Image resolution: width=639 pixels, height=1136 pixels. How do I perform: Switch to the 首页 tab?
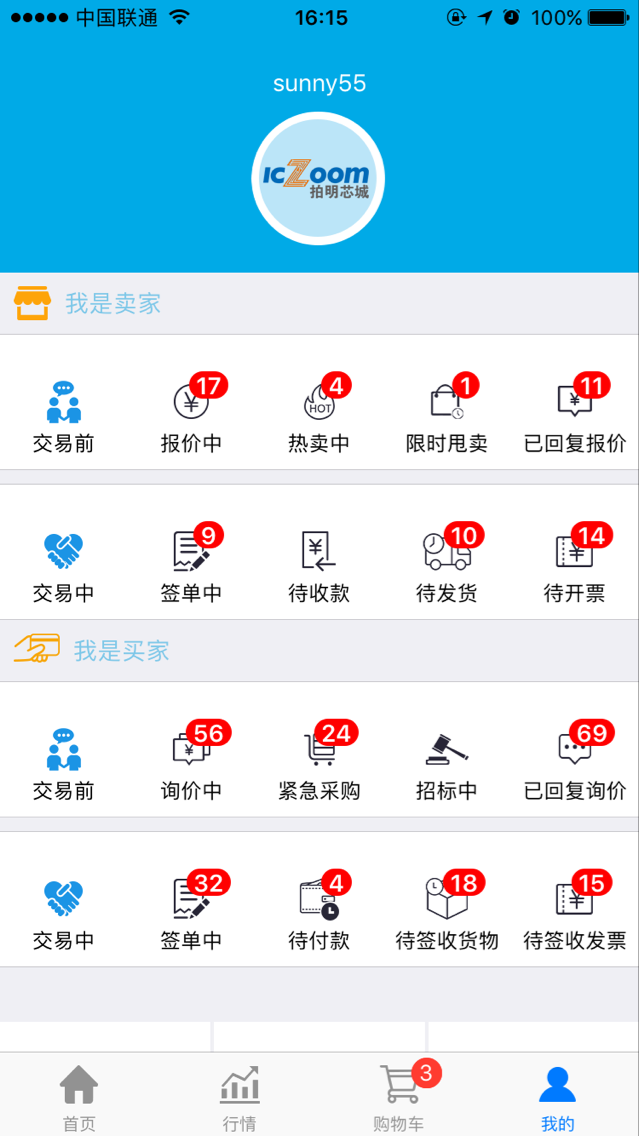click(x=79, y=1095)
